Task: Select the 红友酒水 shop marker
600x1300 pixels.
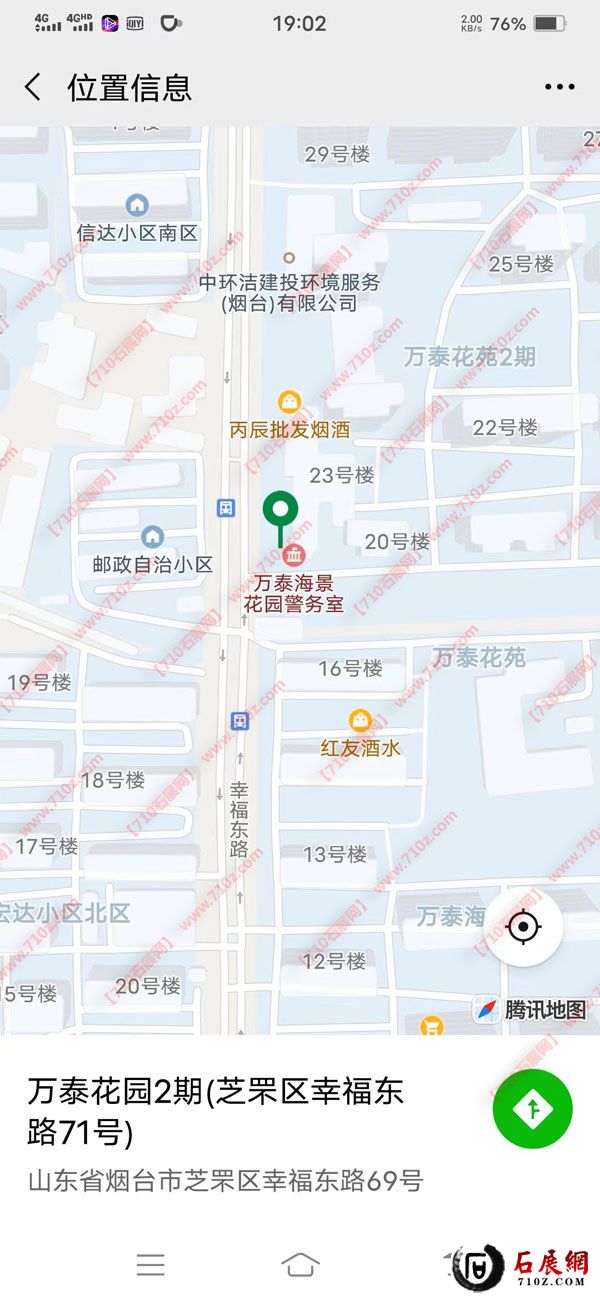Action: (x=360, y=720)
